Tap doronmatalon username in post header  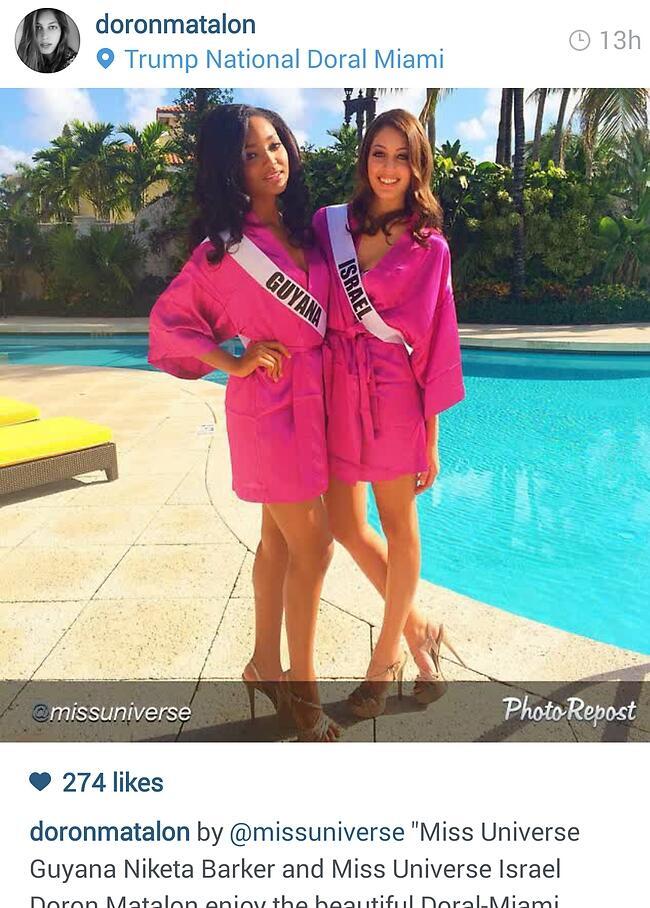pos(175,24)
